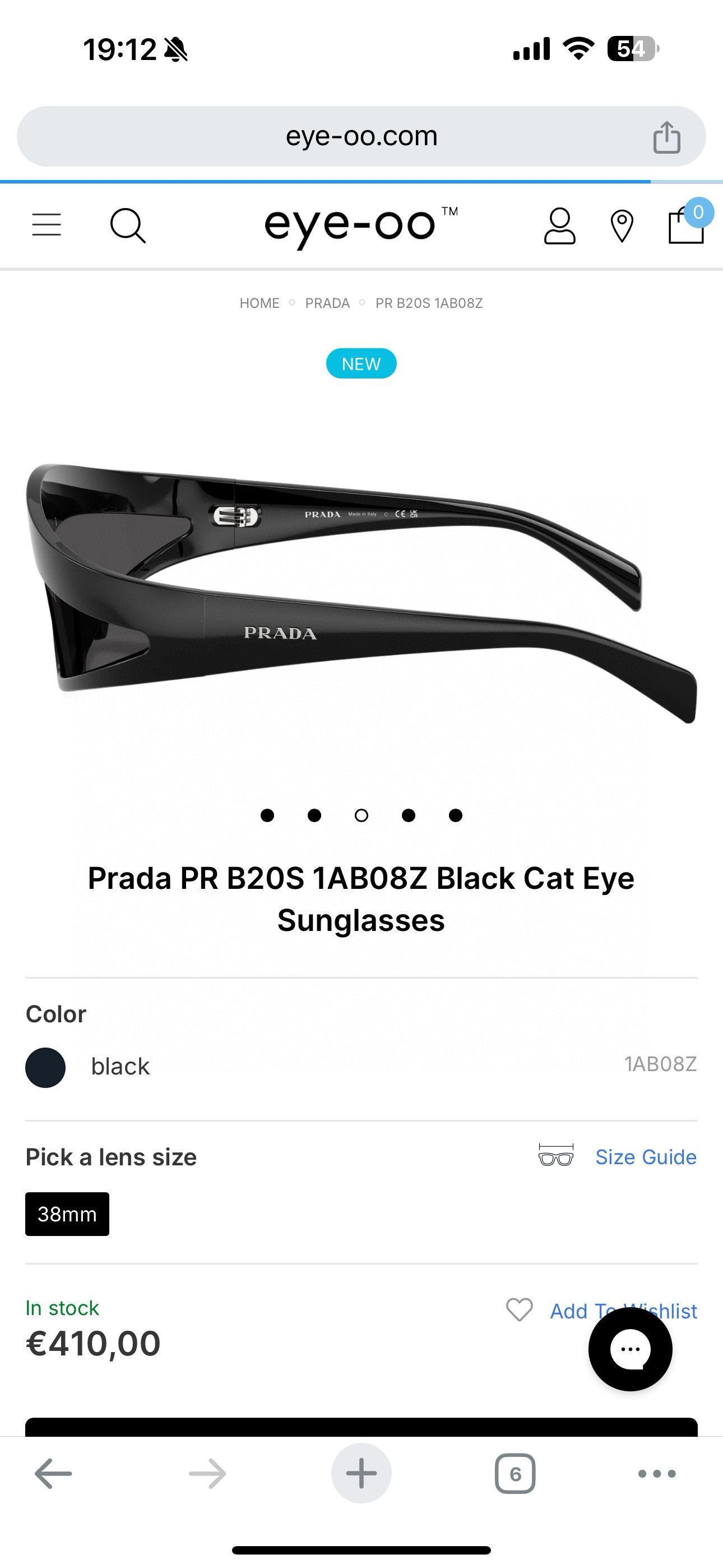Select the black color swatch

(x=45, y=1067)
